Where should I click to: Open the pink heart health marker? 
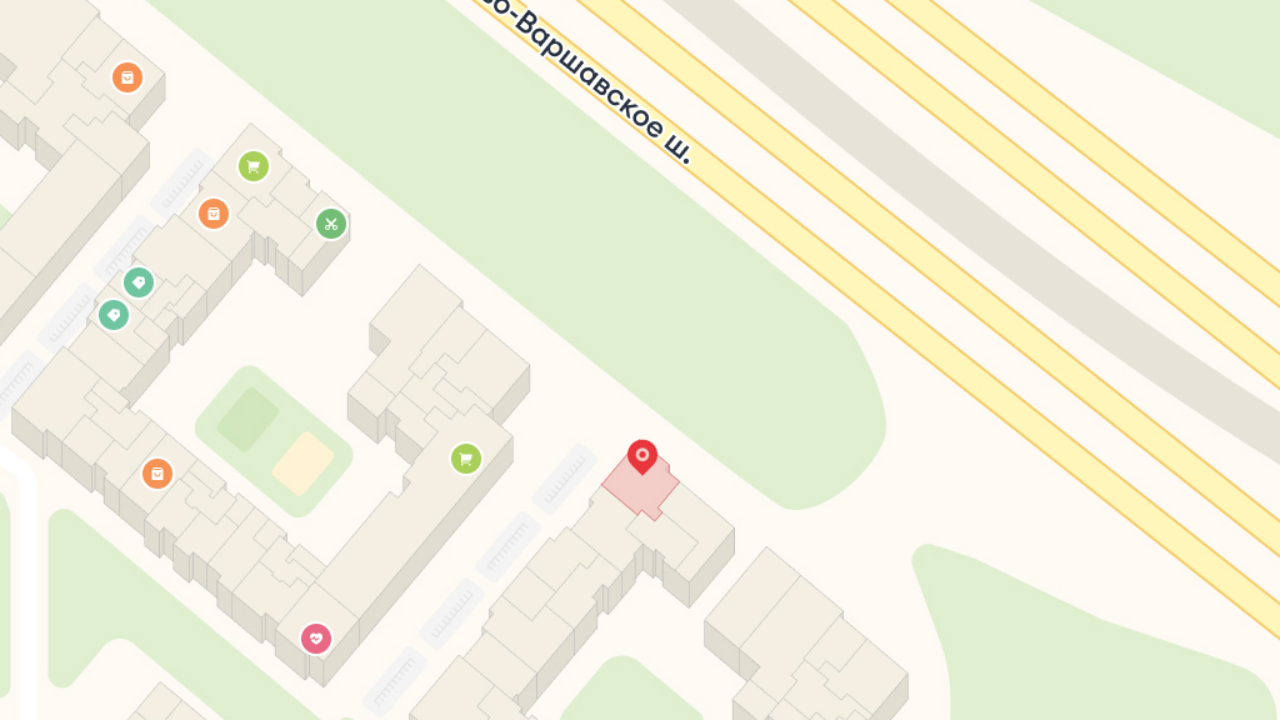pyautogui.click(x=316, y=638)
